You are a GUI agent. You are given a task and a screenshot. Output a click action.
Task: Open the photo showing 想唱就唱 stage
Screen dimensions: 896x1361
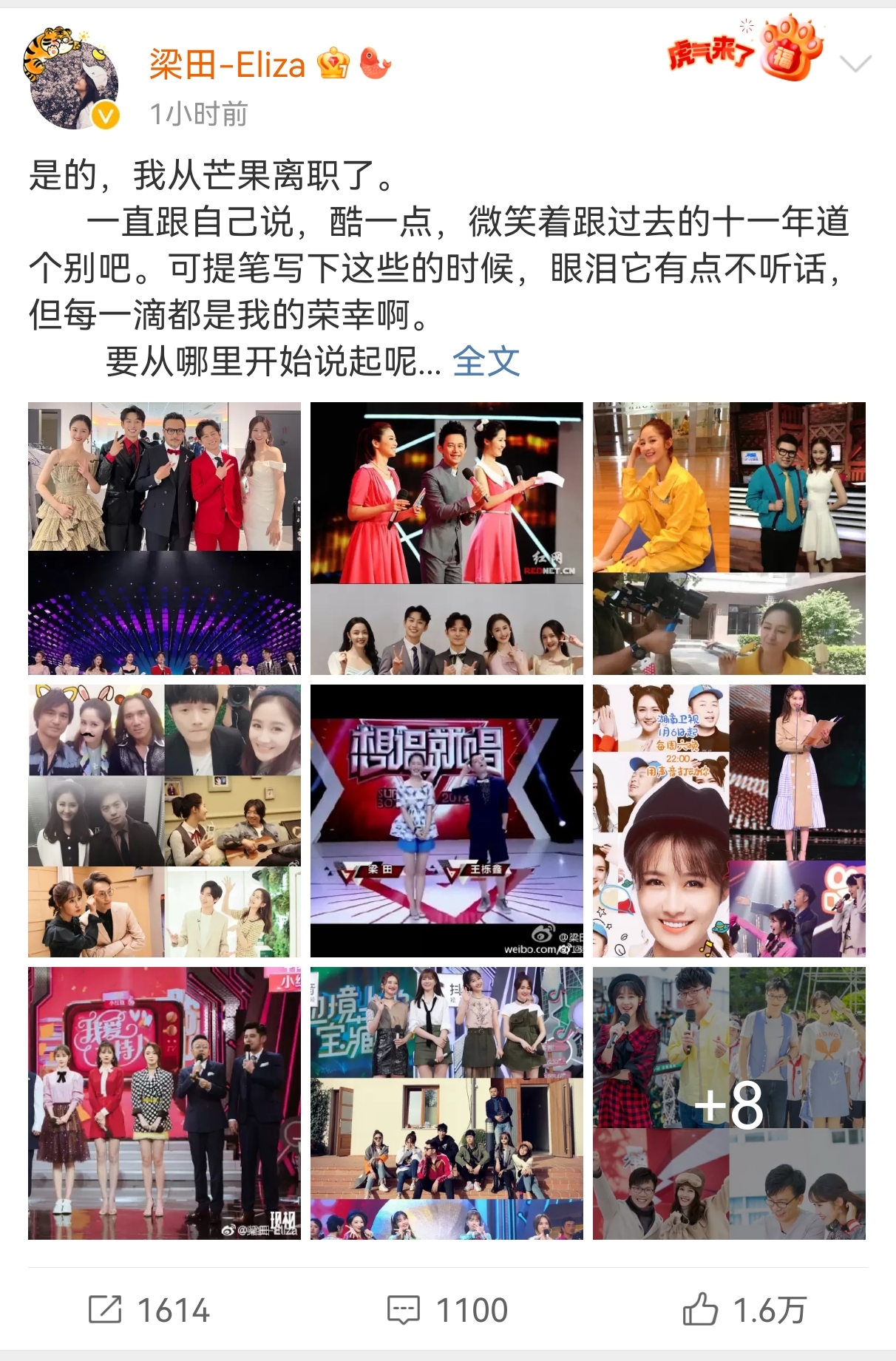[x=447, y=821]
